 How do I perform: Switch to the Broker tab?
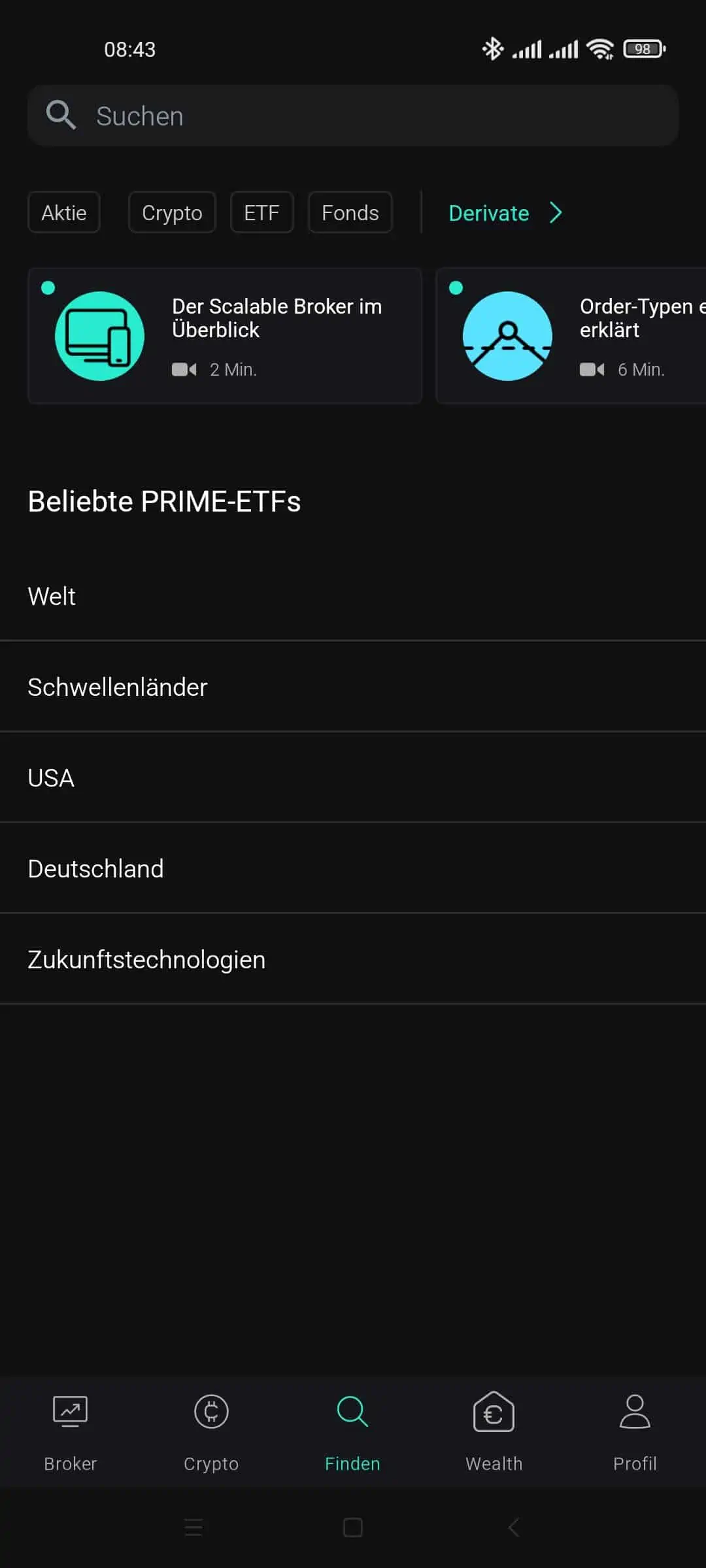[71, 1431]
